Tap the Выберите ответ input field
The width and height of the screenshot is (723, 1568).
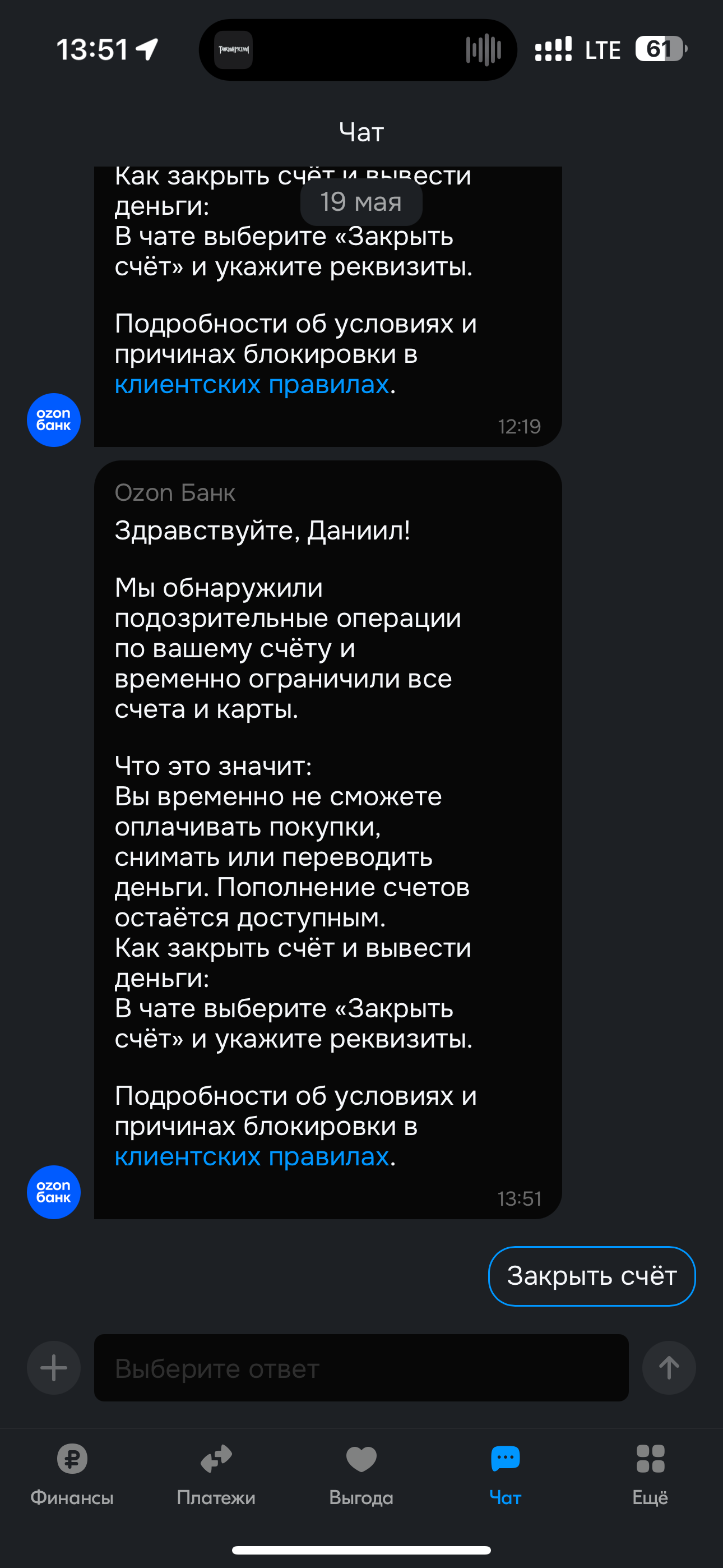click(x=361, y=1368)
